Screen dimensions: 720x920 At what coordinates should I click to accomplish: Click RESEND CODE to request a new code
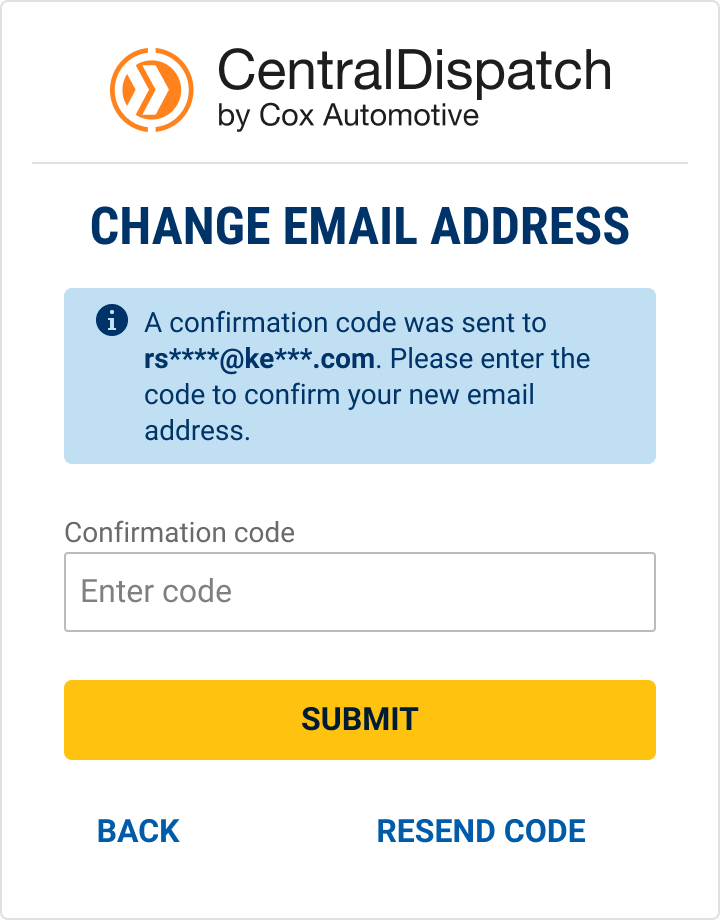pyautogui.click(x=481, y=830)
